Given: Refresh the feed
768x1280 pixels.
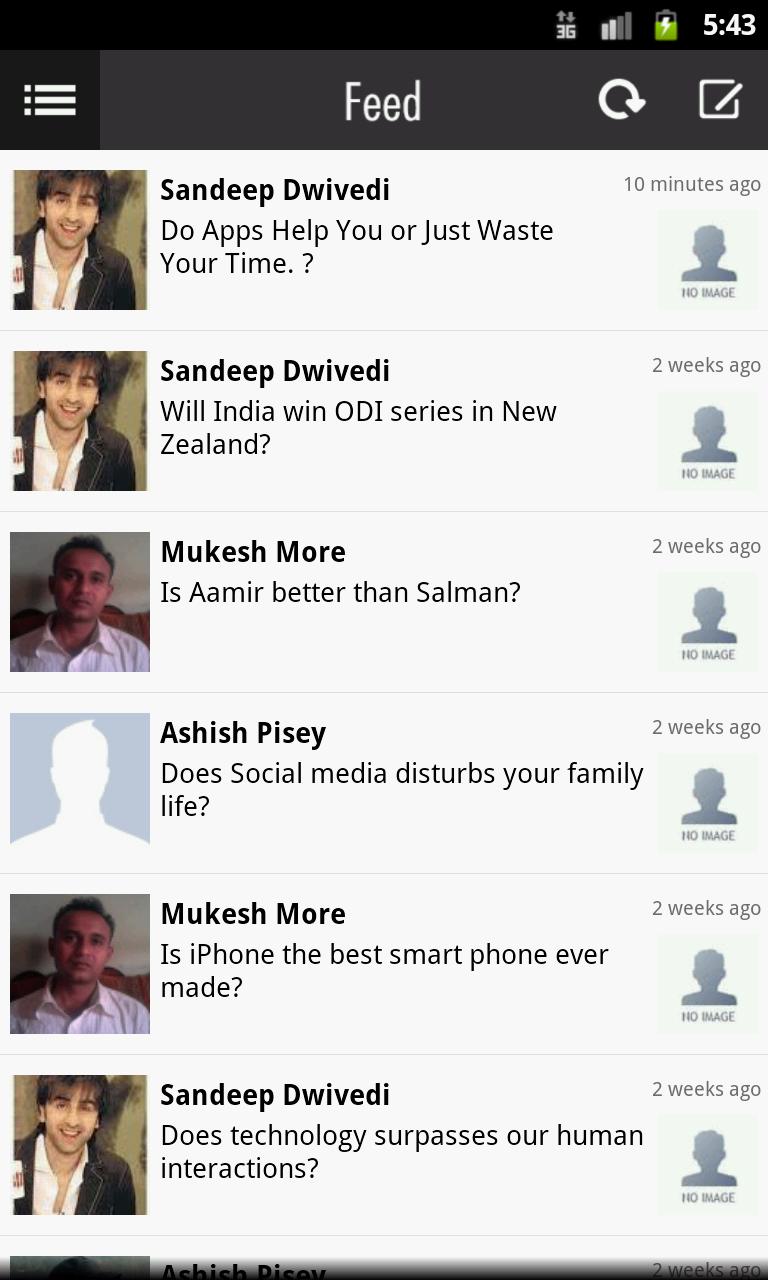Looking at the screenshot, I should [621, 100].
